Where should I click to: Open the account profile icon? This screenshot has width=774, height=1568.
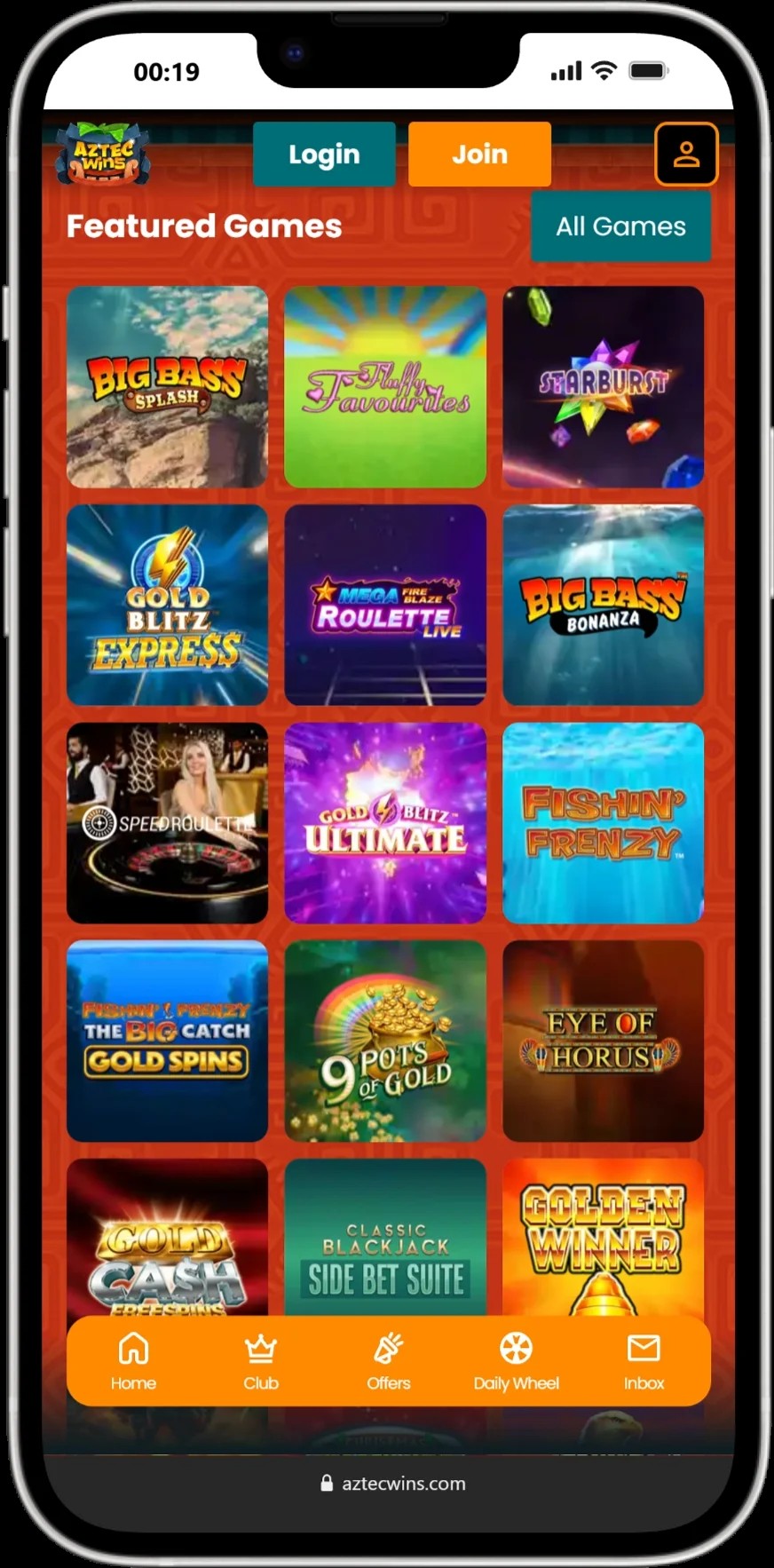point(685,154)
